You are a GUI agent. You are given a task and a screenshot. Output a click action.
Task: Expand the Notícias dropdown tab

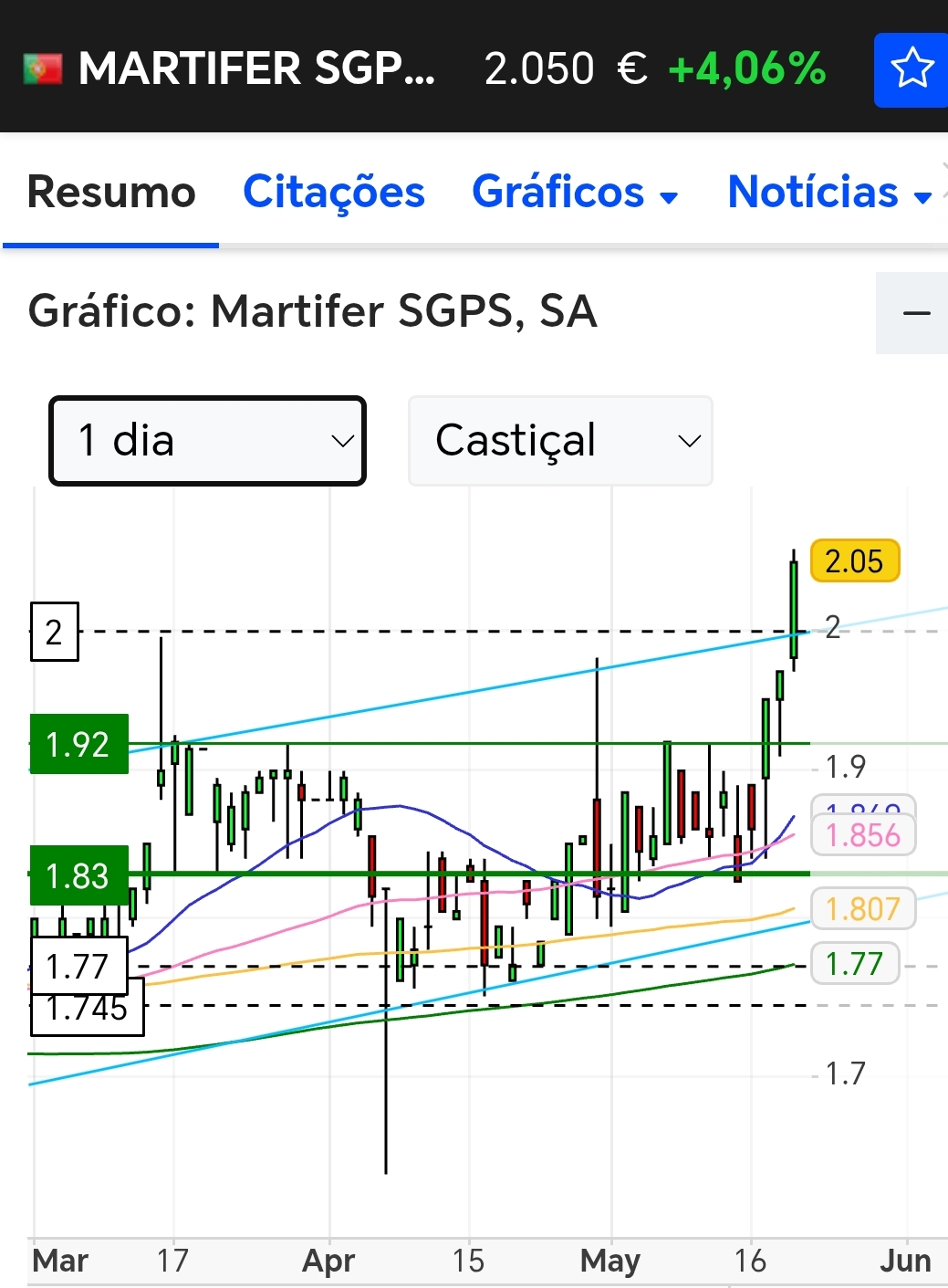[x=829, y=192]
